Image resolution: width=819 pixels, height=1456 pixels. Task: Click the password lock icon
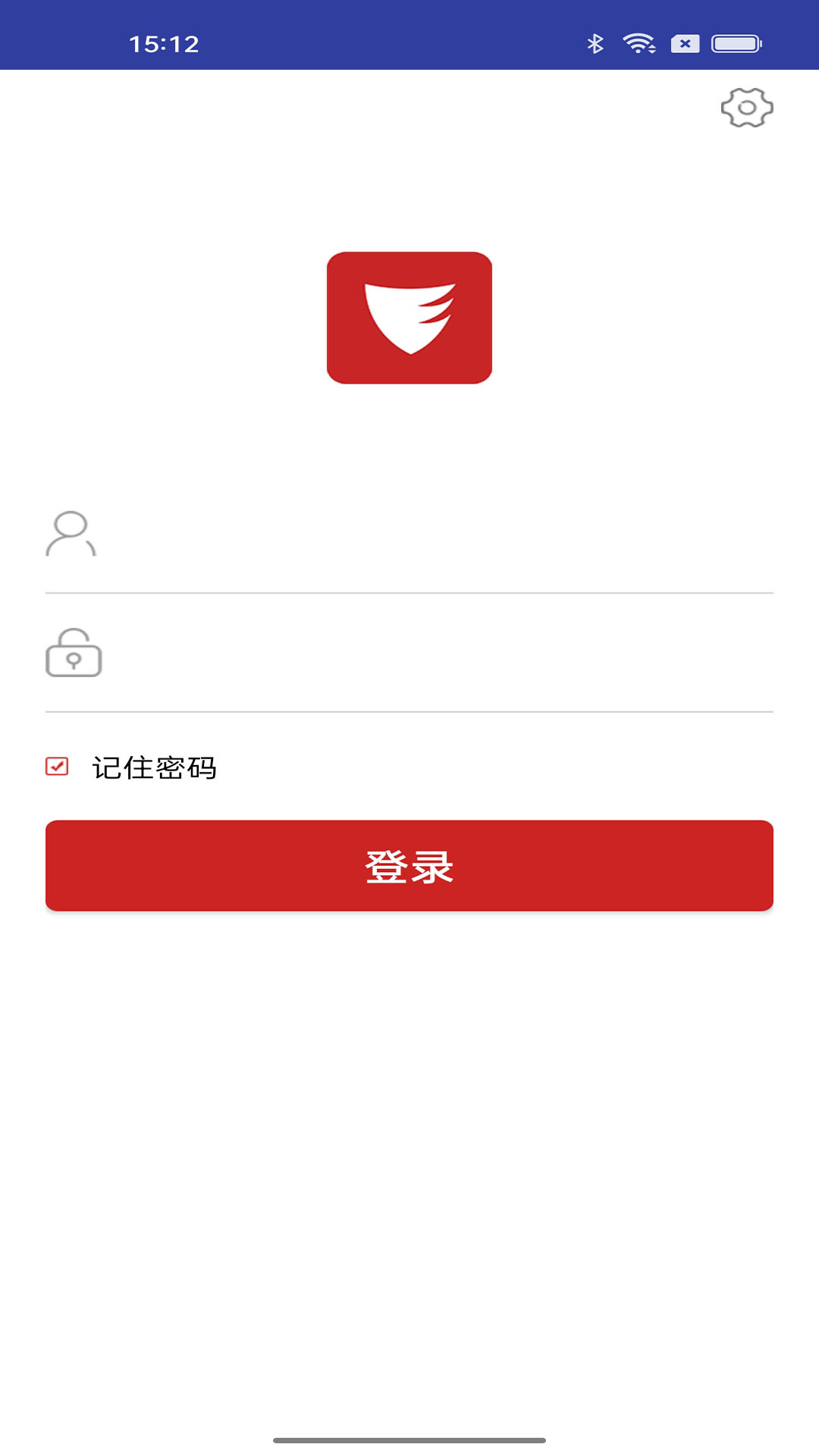[x=74, y=654]
